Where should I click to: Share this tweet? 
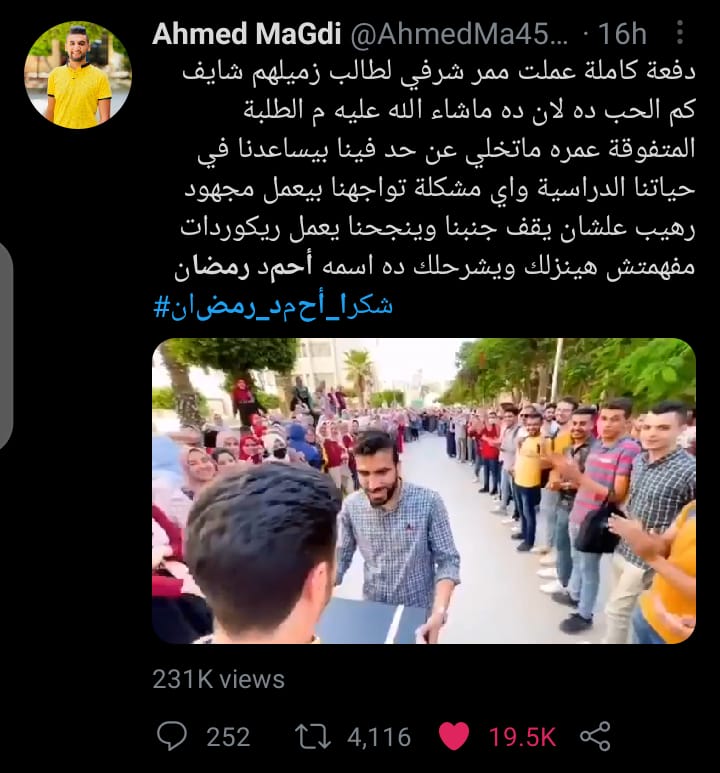(x=596, y=737)
